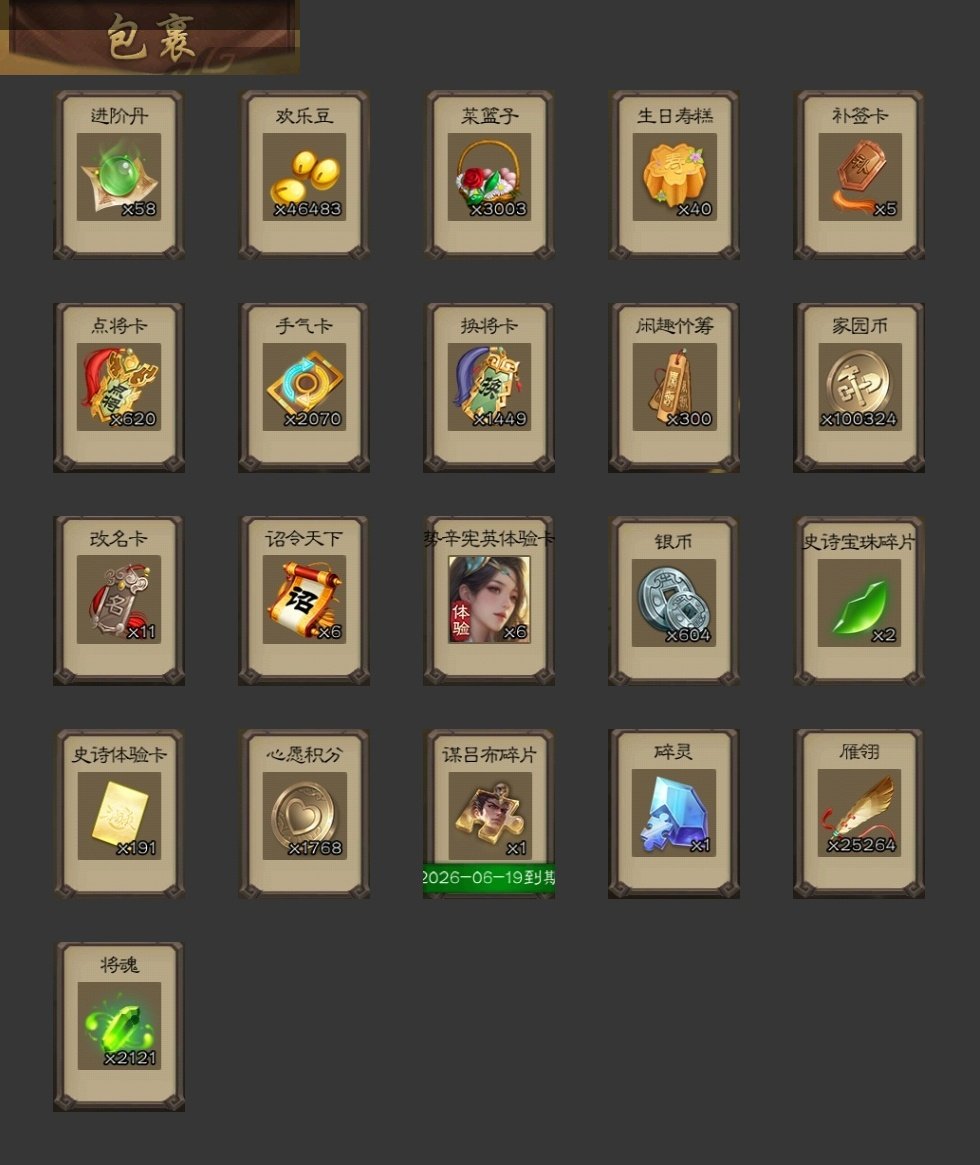View the 生日寿糕 item details
This screenshot has width=980, height=1165.
pyautogui.click(x=674, y=177)
